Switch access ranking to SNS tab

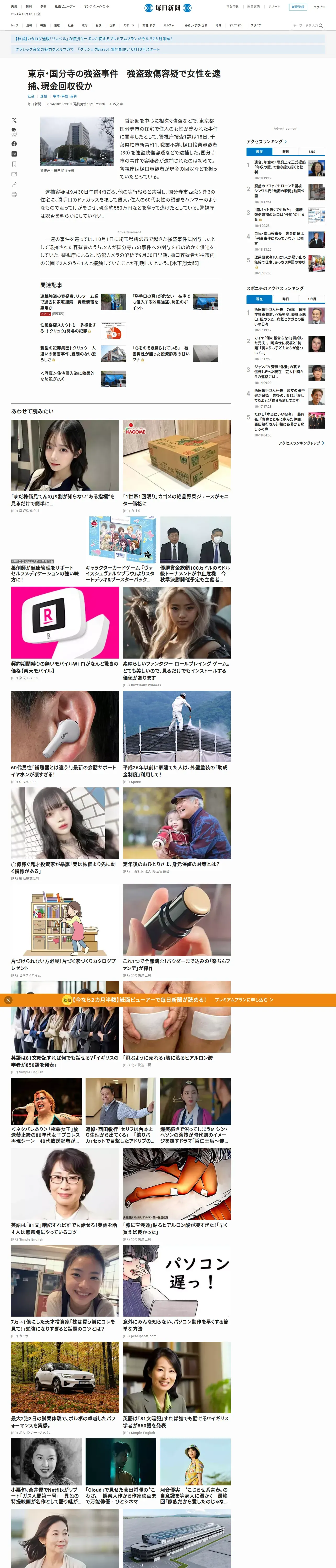pyautogui.click(x=312, y=152)
